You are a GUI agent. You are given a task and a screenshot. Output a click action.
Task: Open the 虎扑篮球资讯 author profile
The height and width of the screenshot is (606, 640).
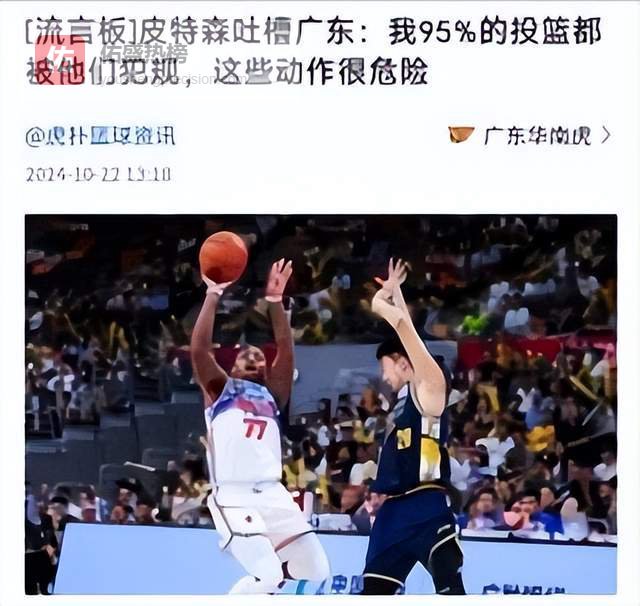(x=100, y=136)
